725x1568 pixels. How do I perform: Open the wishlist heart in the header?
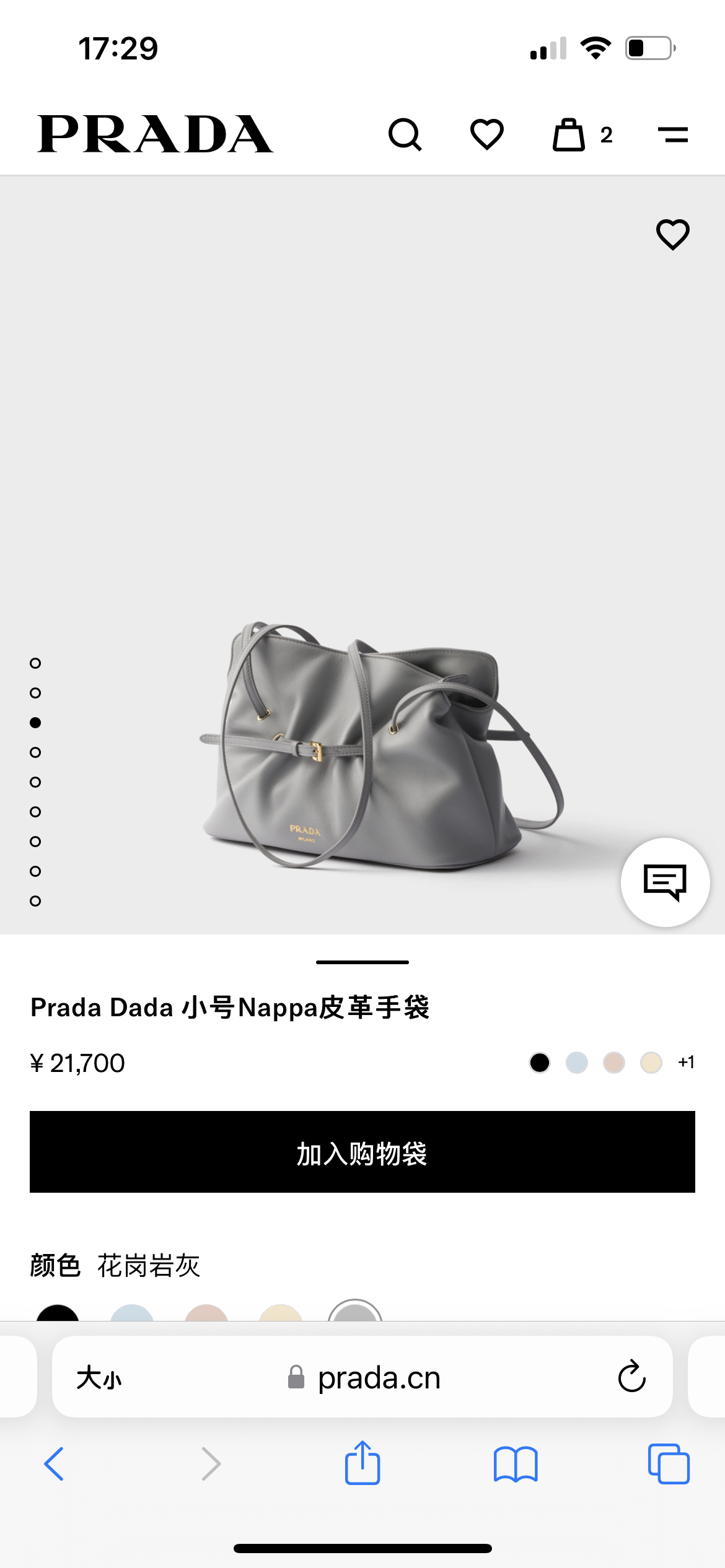(486, 134)
